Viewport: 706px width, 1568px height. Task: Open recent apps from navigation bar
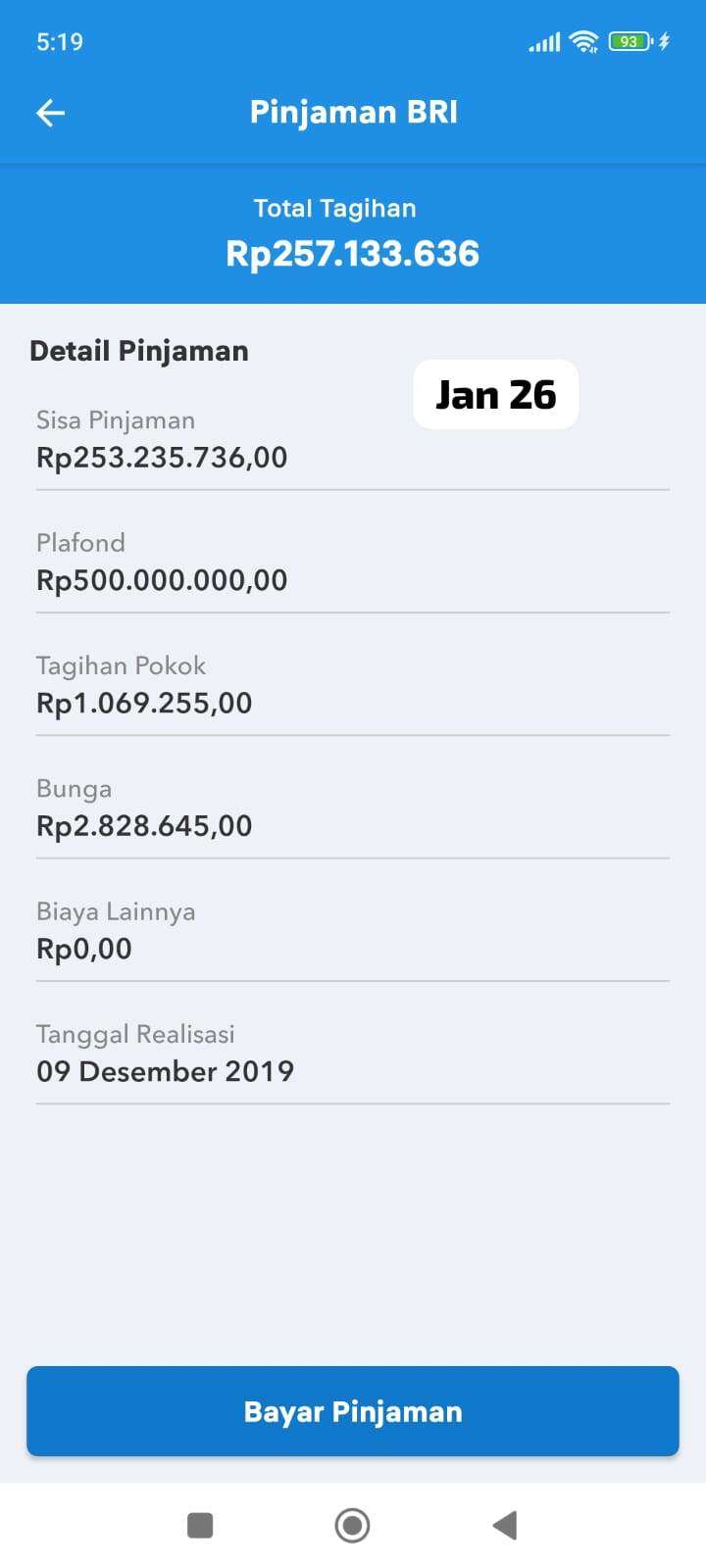pos(200,1525)
